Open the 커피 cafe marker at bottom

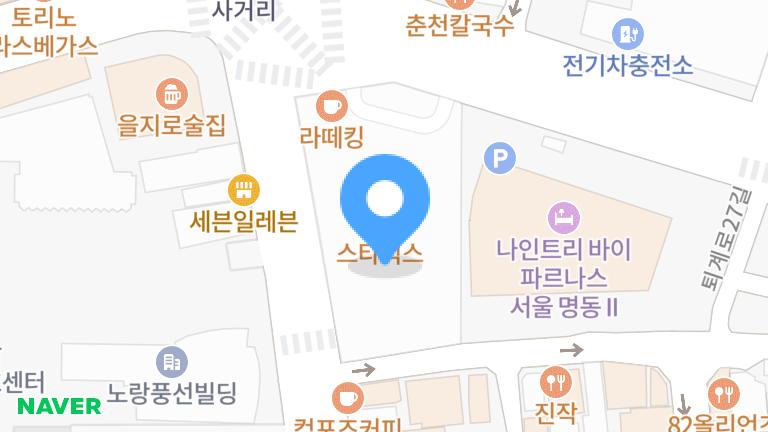(x=347, y=398)
